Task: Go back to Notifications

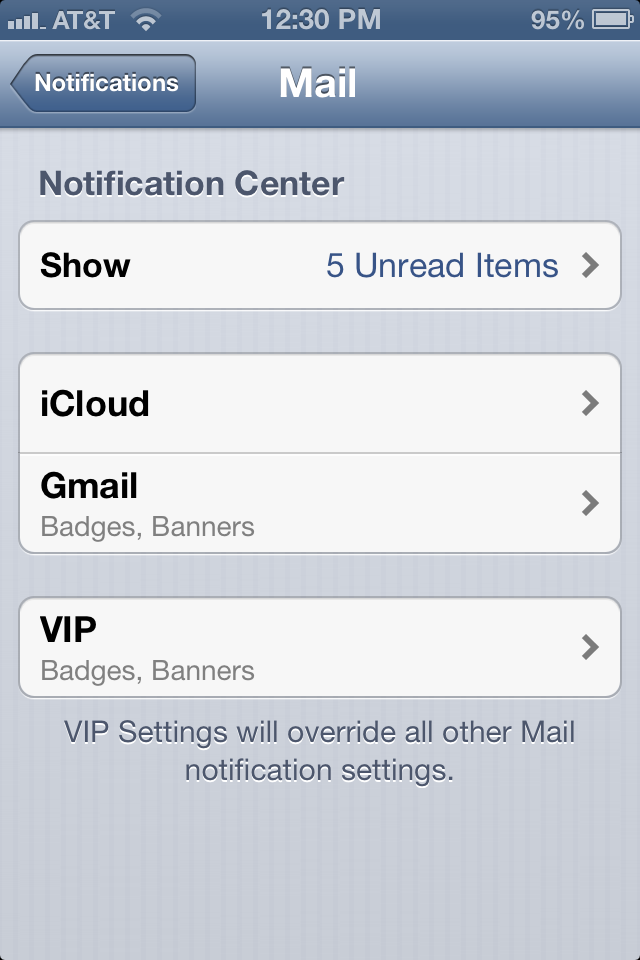Action: point(104,83)
